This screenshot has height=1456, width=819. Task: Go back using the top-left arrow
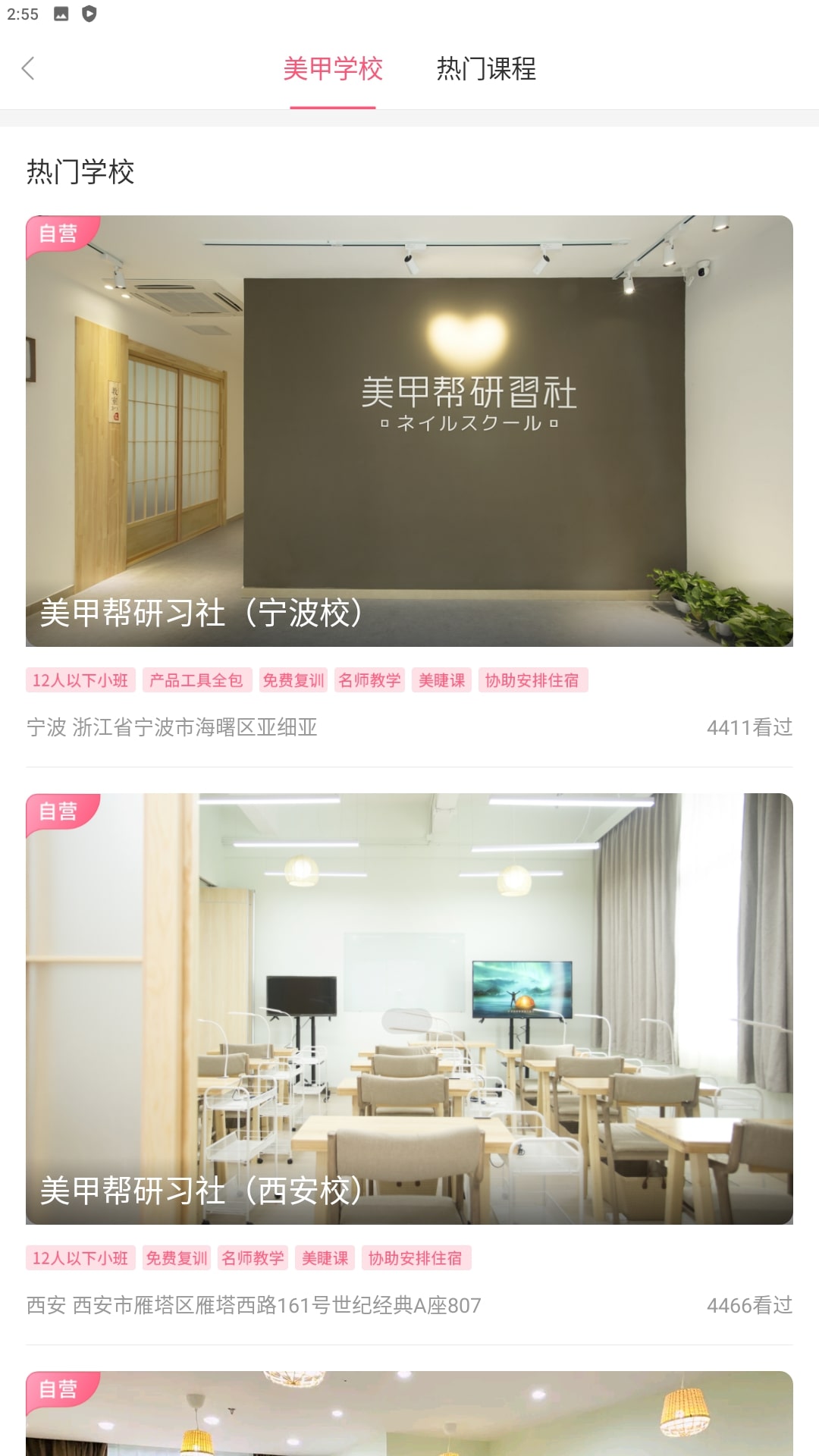click(x=29, y=69)
